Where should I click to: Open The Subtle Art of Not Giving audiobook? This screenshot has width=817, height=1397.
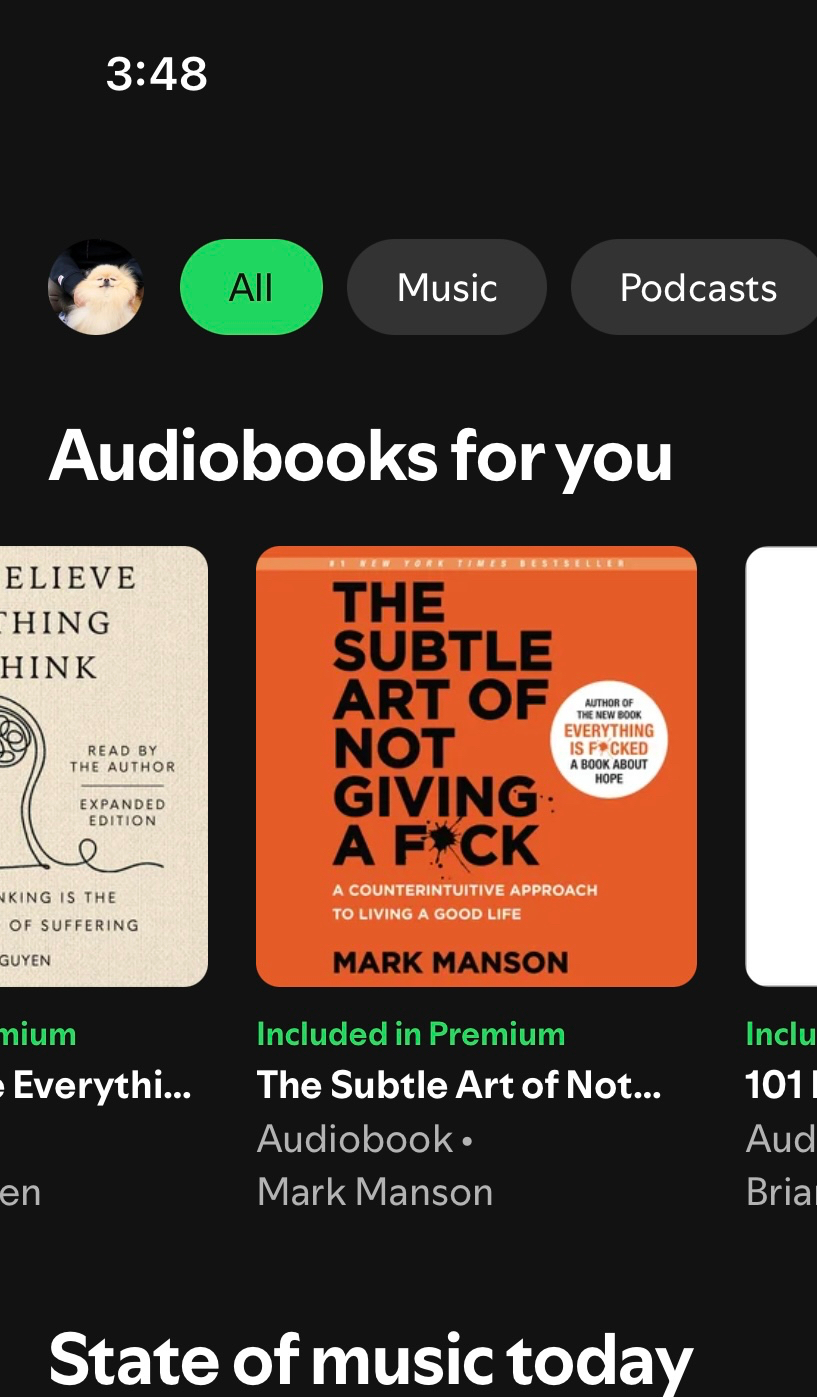476,766
